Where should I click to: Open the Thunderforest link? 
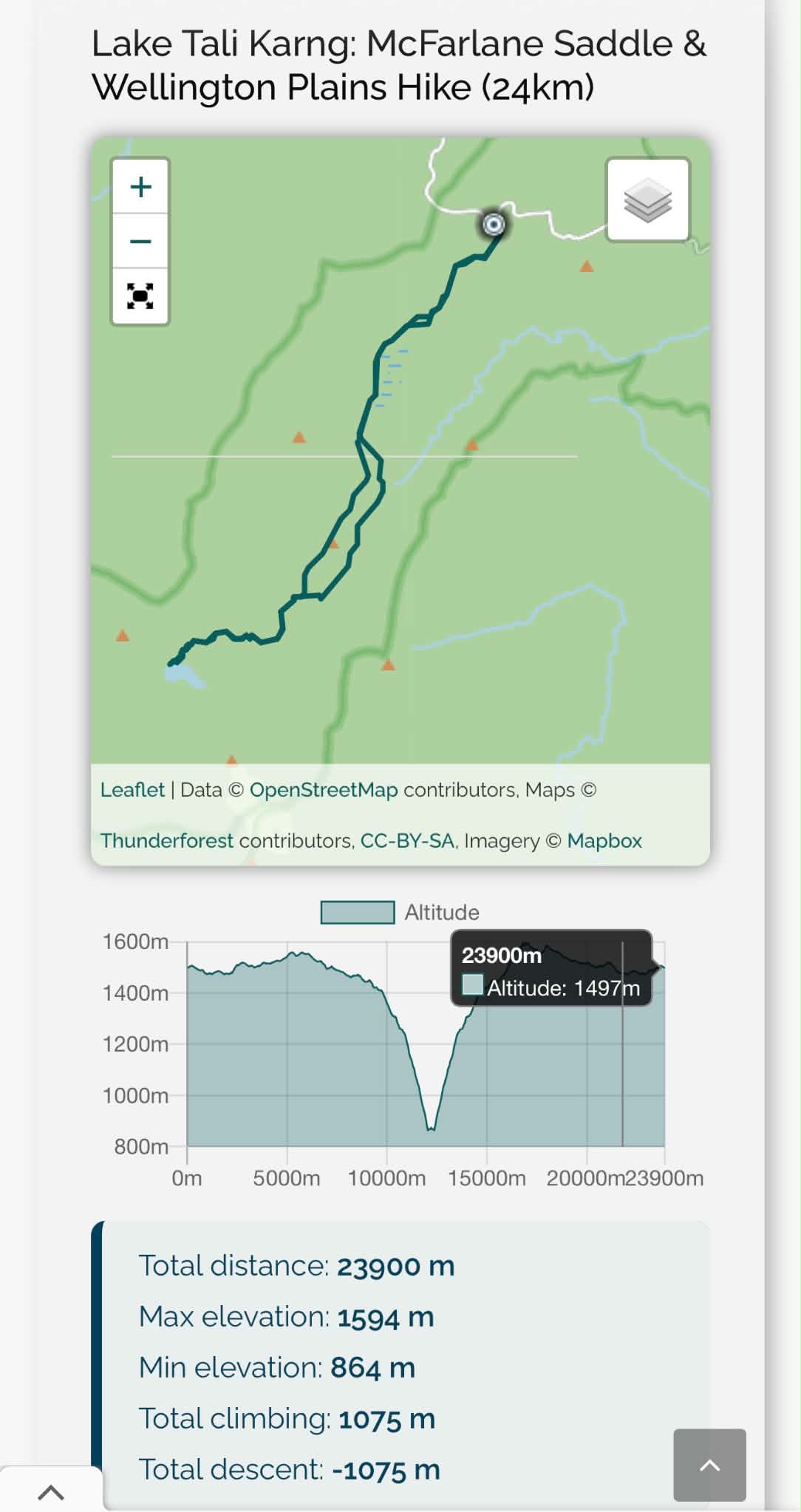[x=167, y=840]
